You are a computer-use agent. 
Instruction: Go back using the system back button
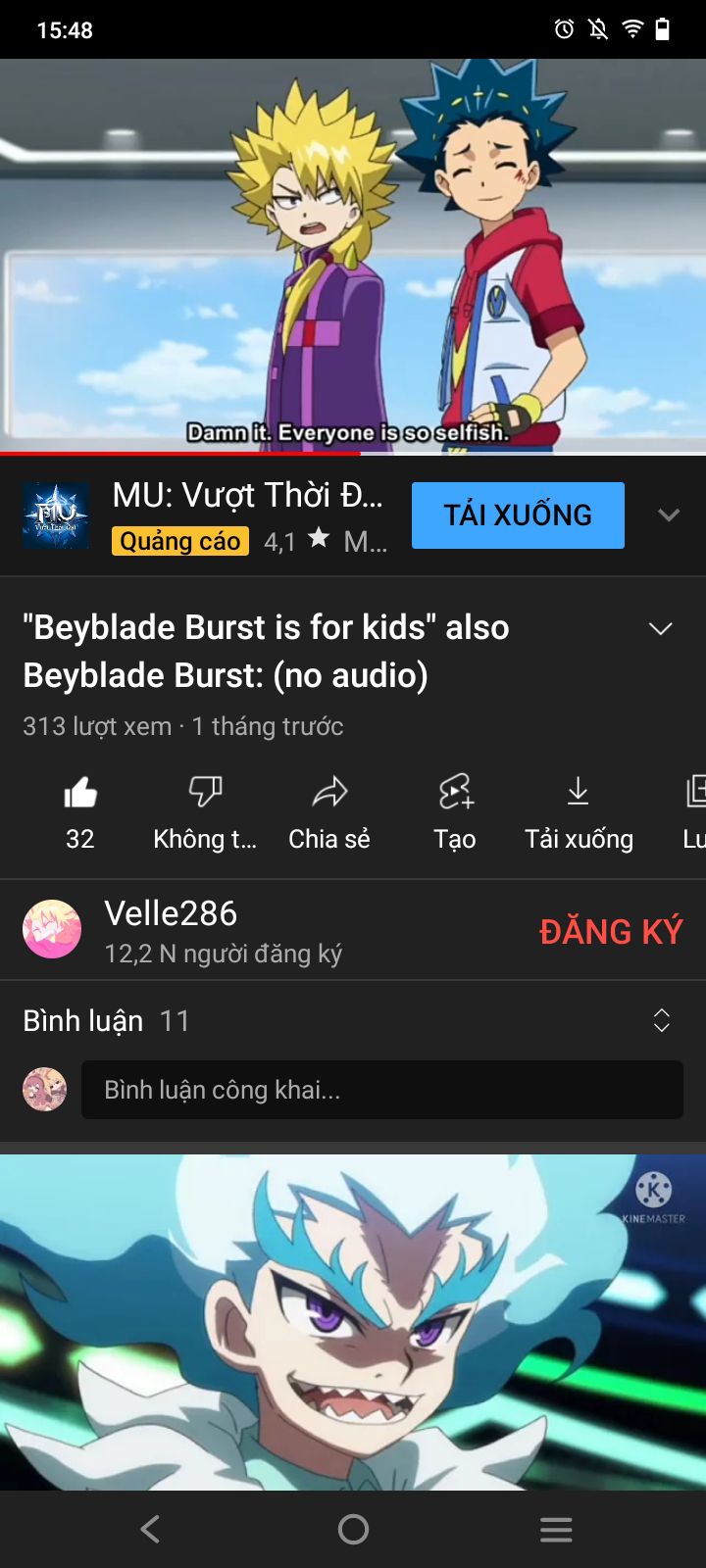click(150, 1529)
